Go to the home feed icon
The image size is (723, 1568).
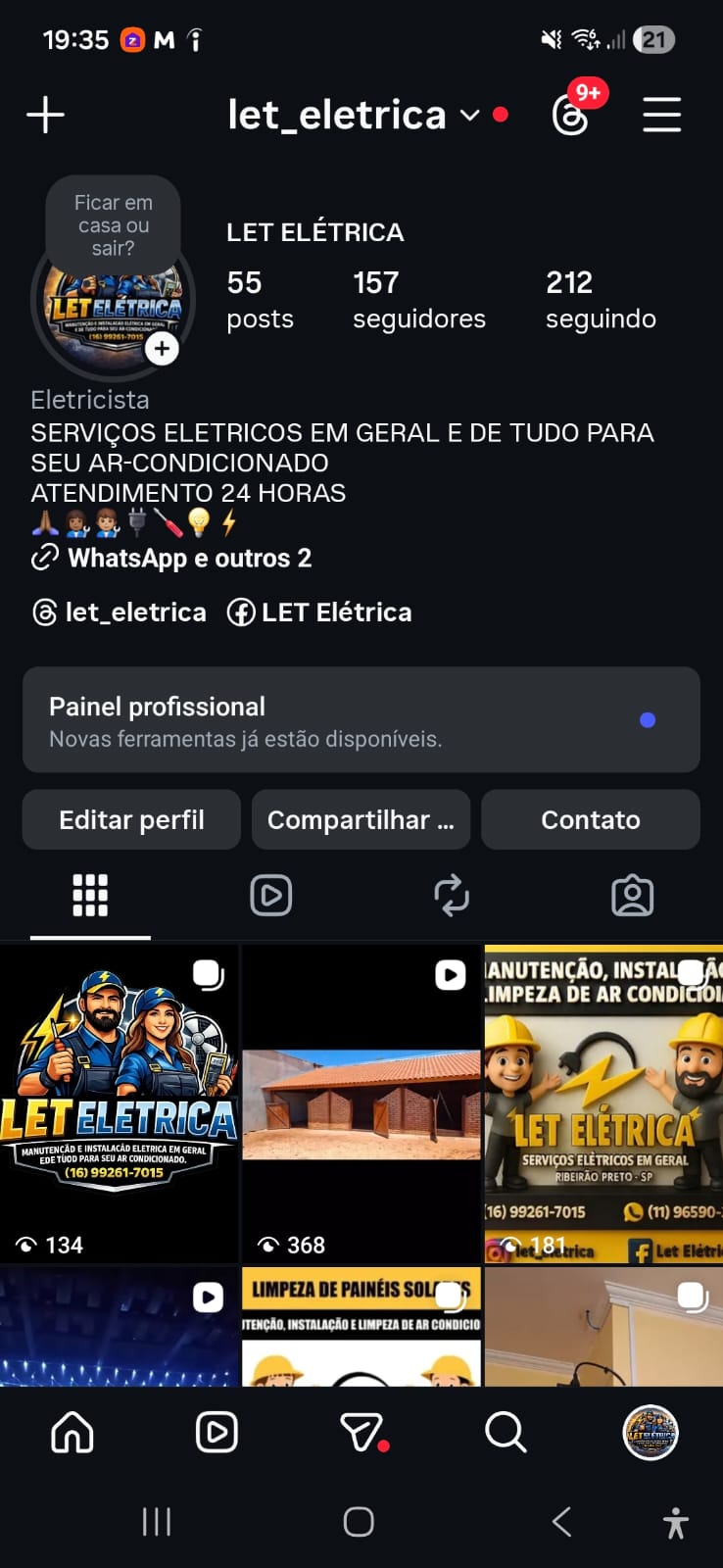[70, 1432]
